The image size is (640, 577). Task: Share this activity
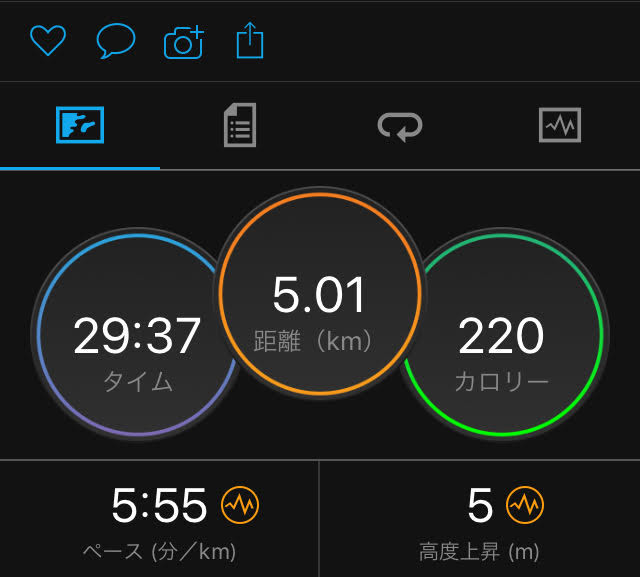[x=250, y=40]
